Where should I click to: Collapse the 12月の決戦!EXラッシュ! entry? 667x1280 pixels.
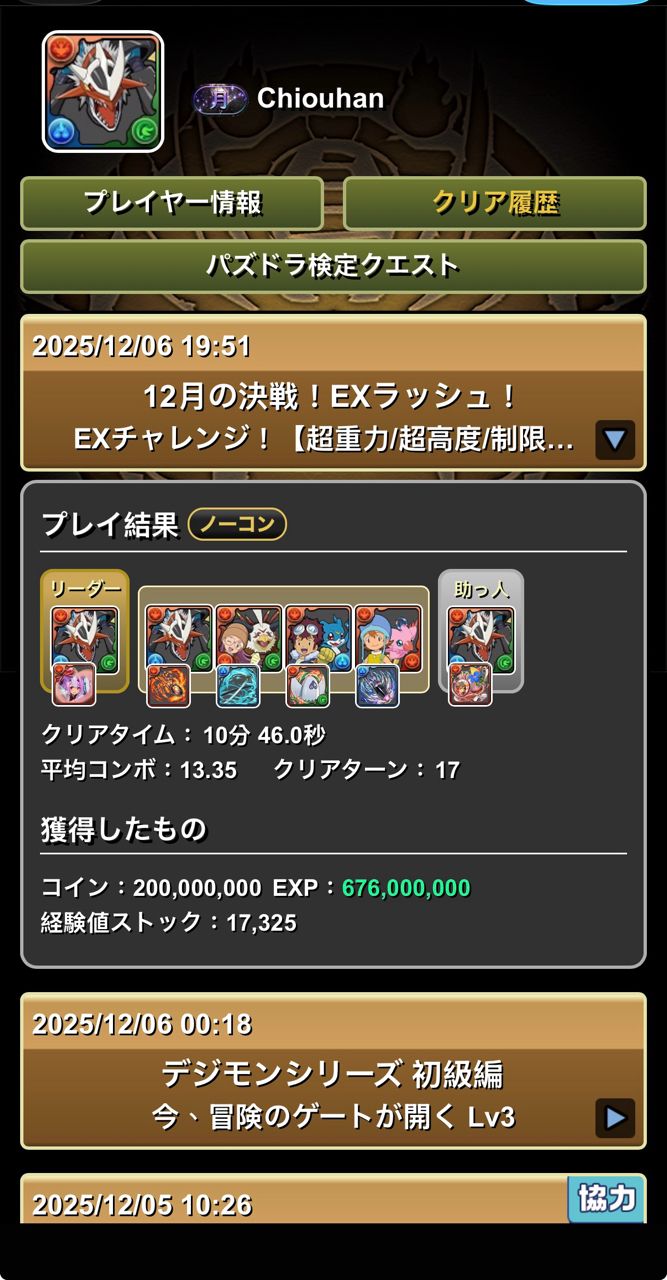point(614,439)
